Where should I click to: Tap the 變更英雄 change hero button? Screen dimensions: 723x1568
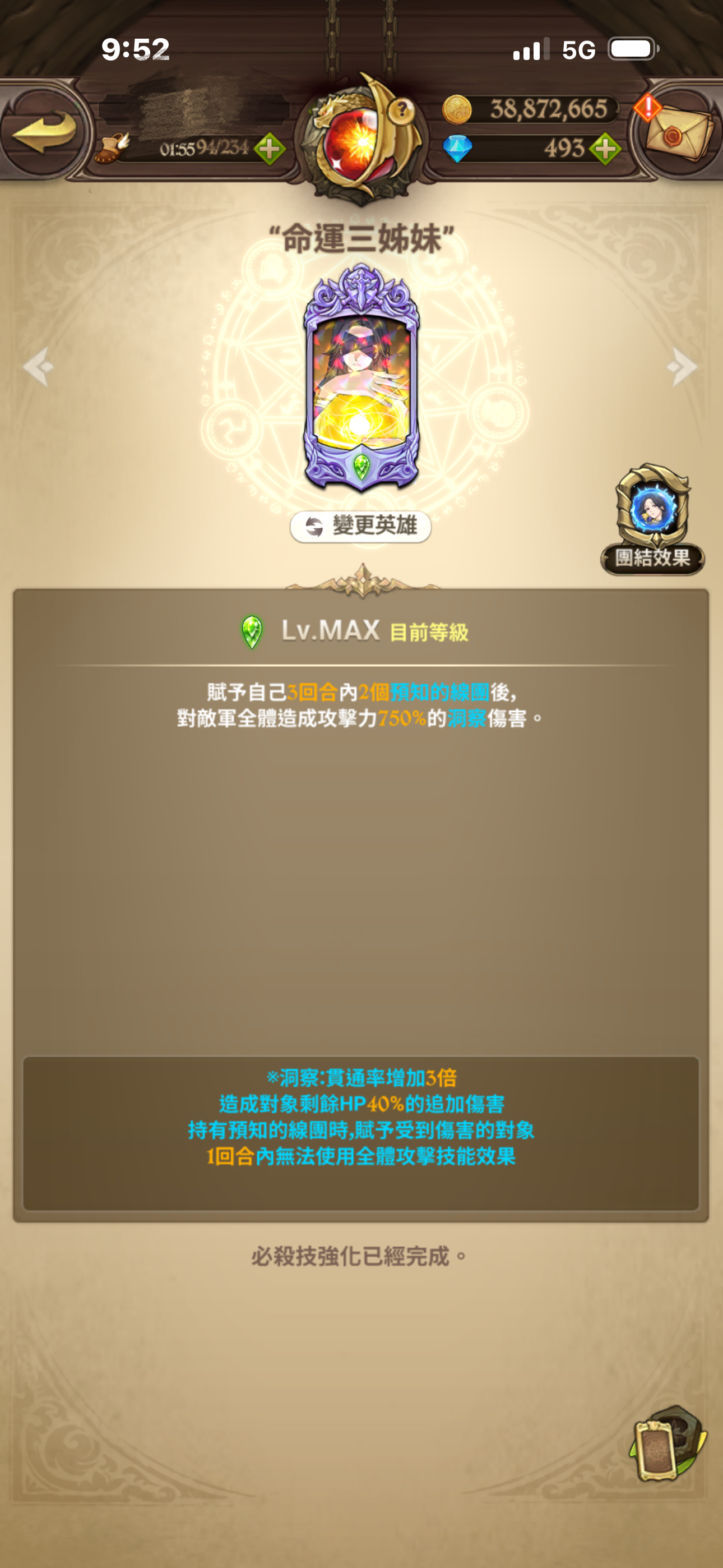point(361,526)
